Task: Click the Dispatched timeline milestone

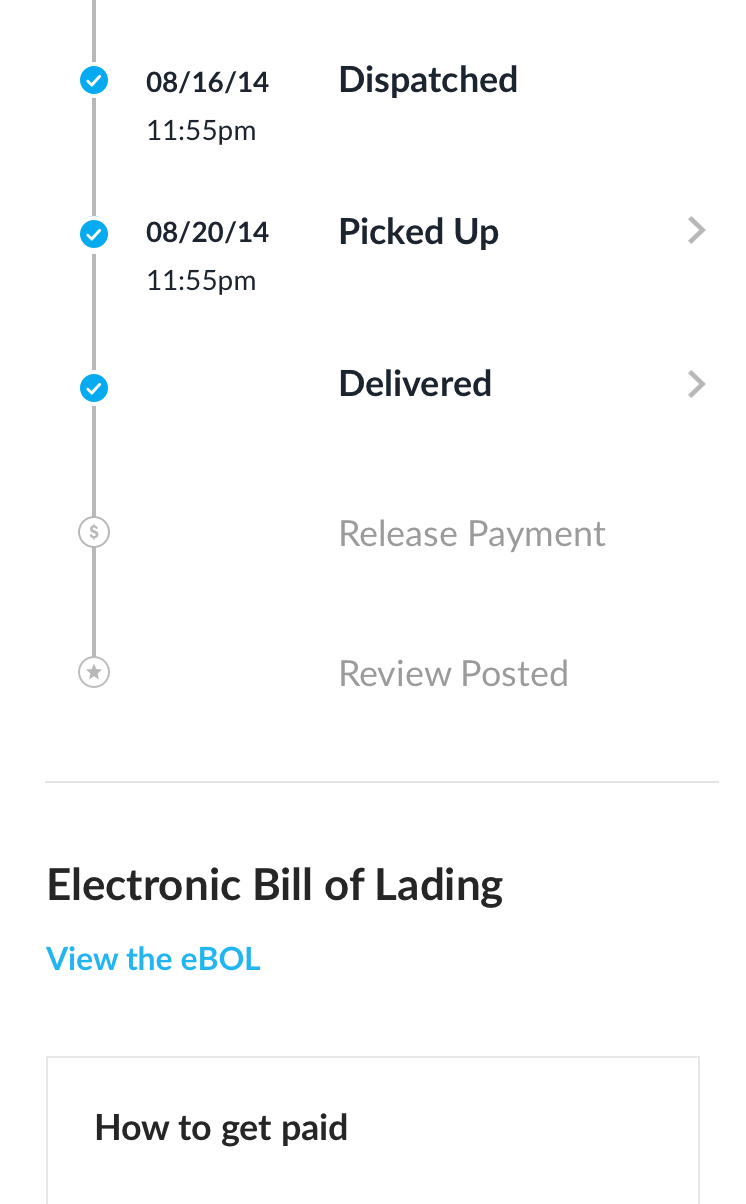Action: click(427, 79)
